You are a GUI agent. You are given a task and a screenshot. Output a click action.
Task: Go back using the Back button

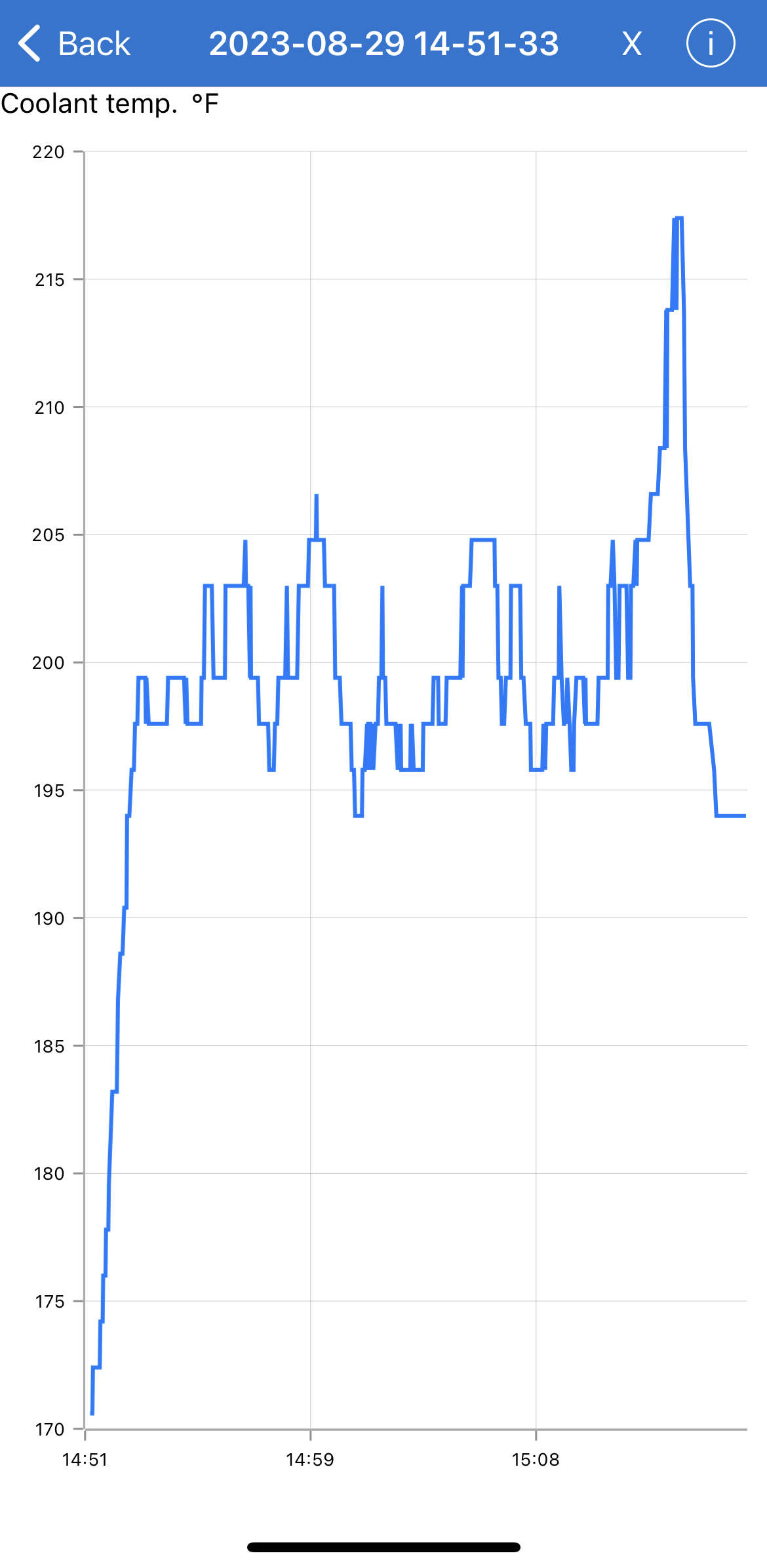coord(74,44)
